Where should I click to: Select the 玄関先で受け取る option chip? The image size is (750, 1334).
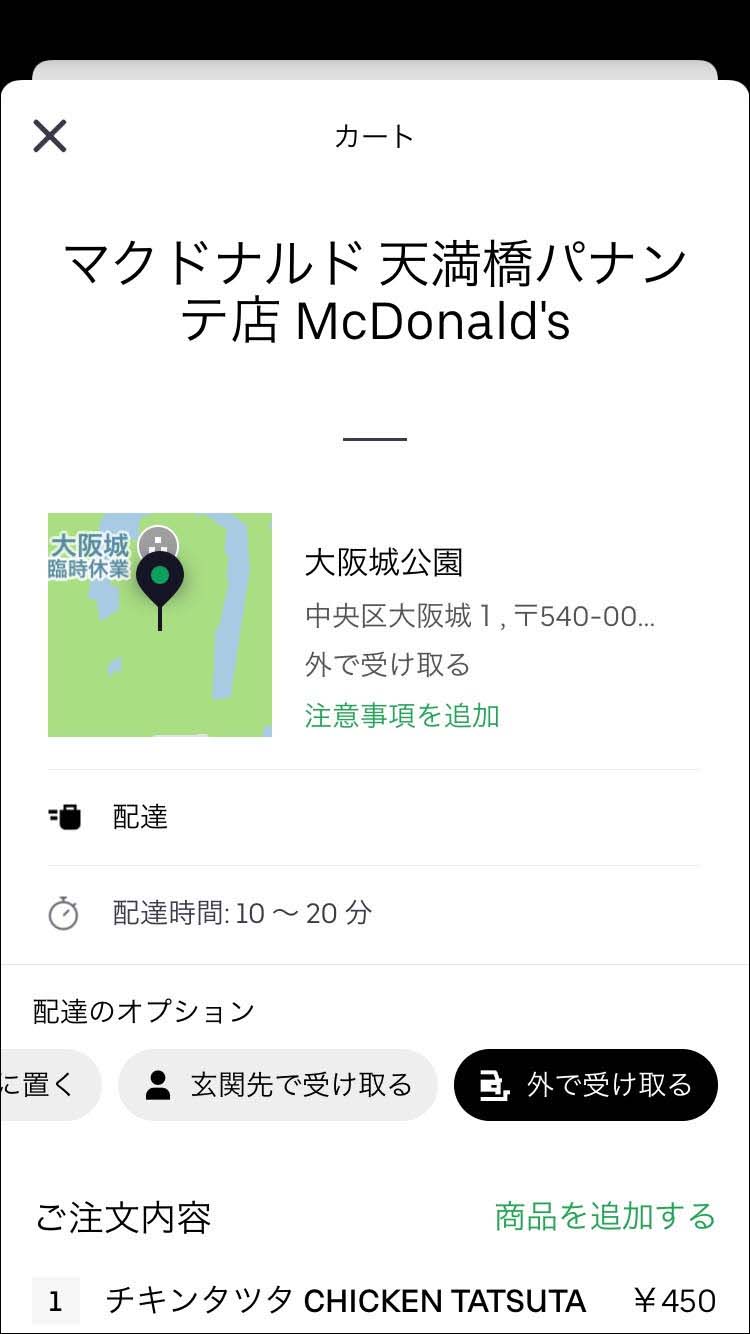(x=278, y=1085)
